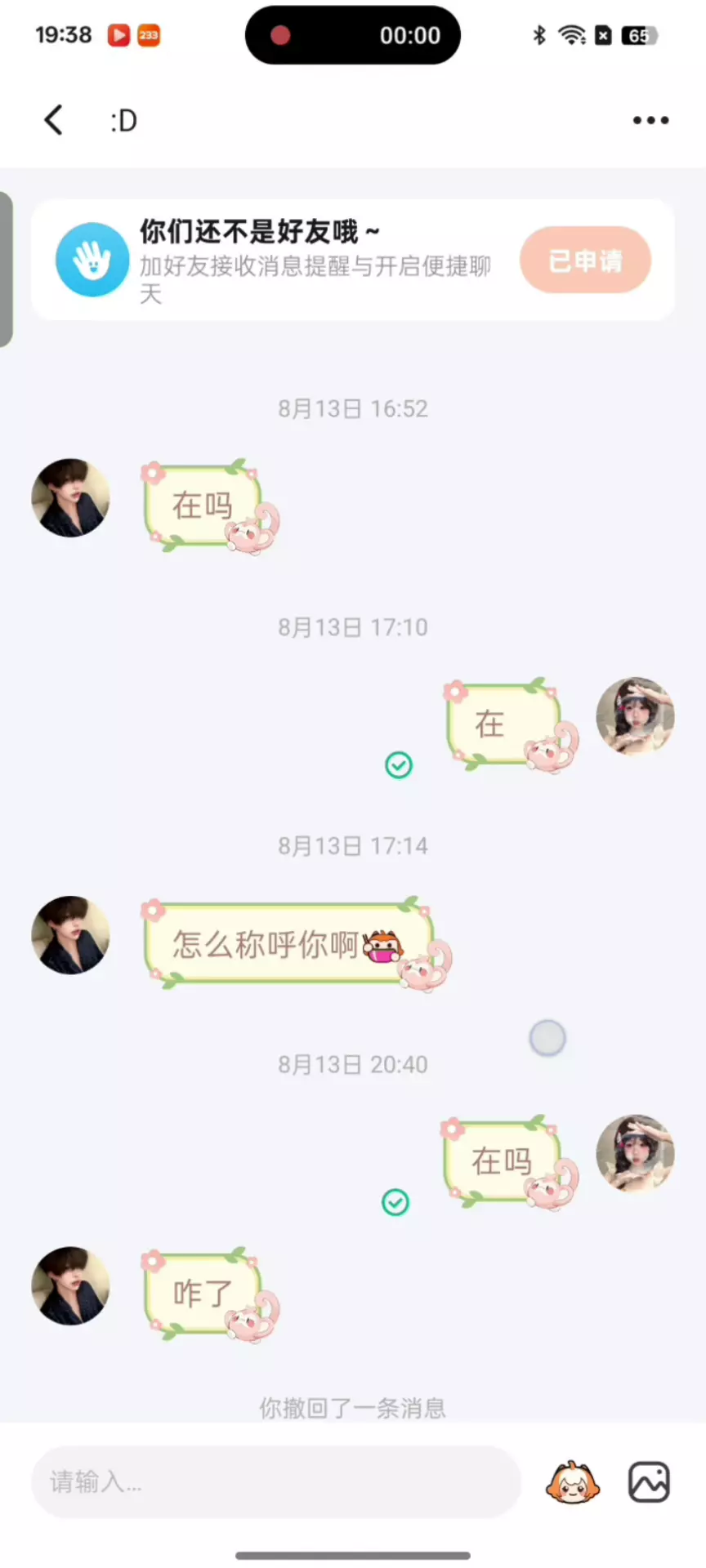Focus the 请输入 message input field
The width and height of the screenshot is (706, 1568).
click(276, 1481)
